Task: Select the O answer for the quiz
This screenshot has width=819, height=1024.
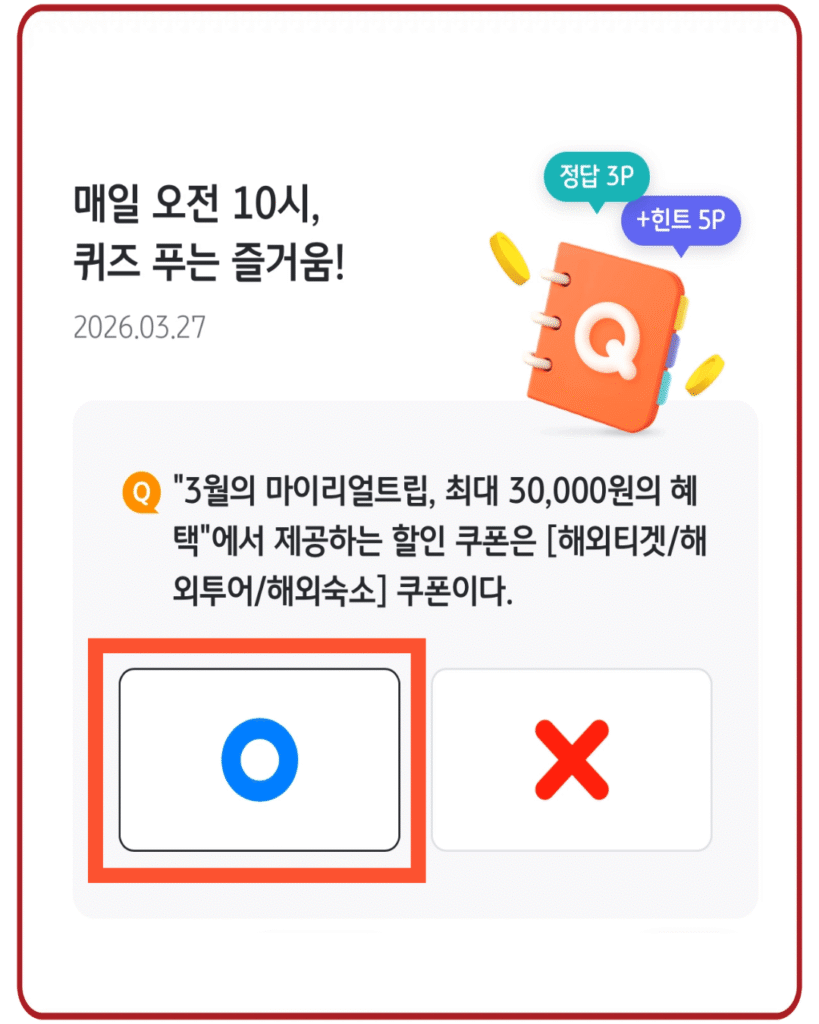Action: pyautogui.click(x=259, y=759)
